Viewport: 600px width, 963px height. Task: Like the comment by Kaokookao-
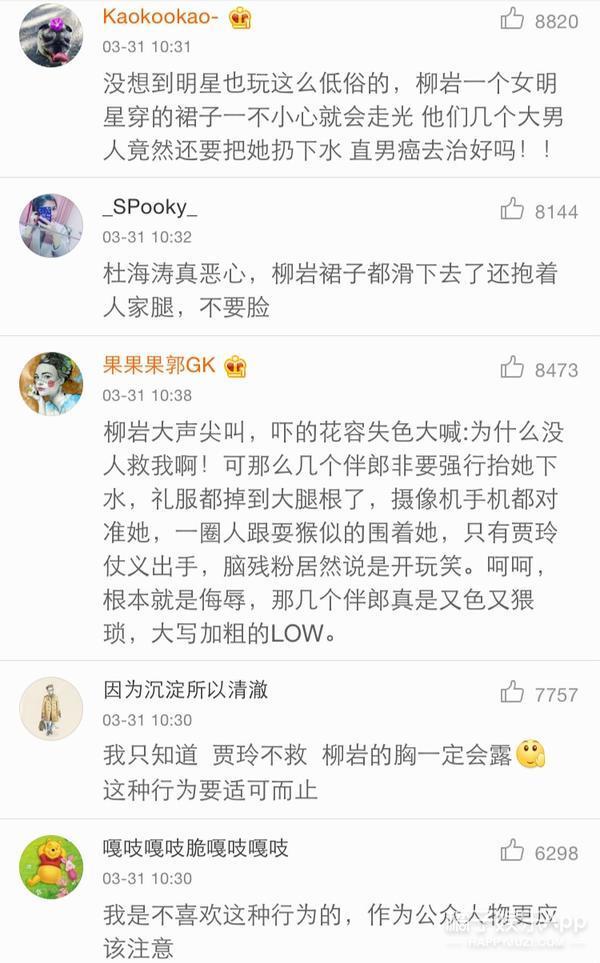pyautogui.click(x=512, y=19)
